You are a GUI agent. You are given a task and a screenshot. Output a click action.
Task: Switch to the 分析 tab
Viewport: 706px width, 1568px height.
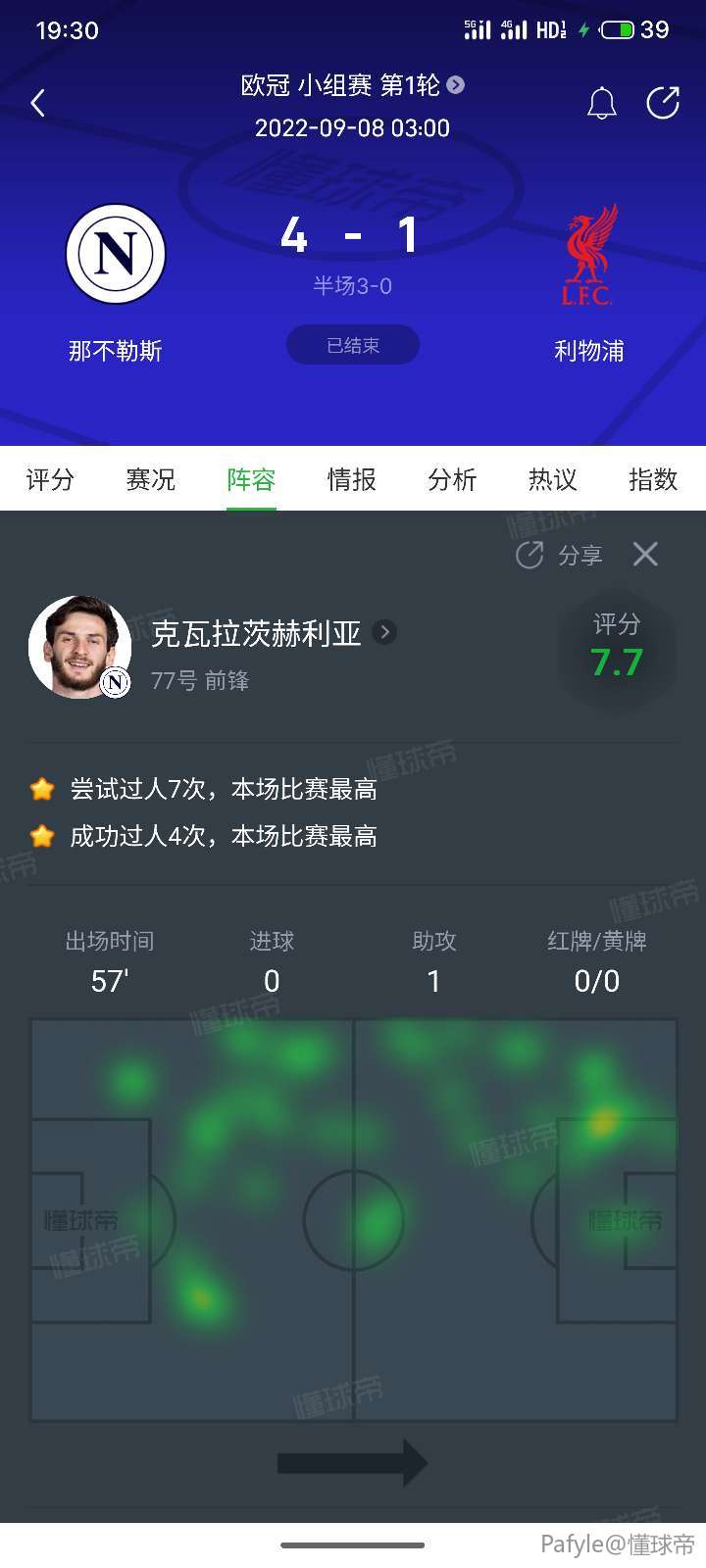452,479
